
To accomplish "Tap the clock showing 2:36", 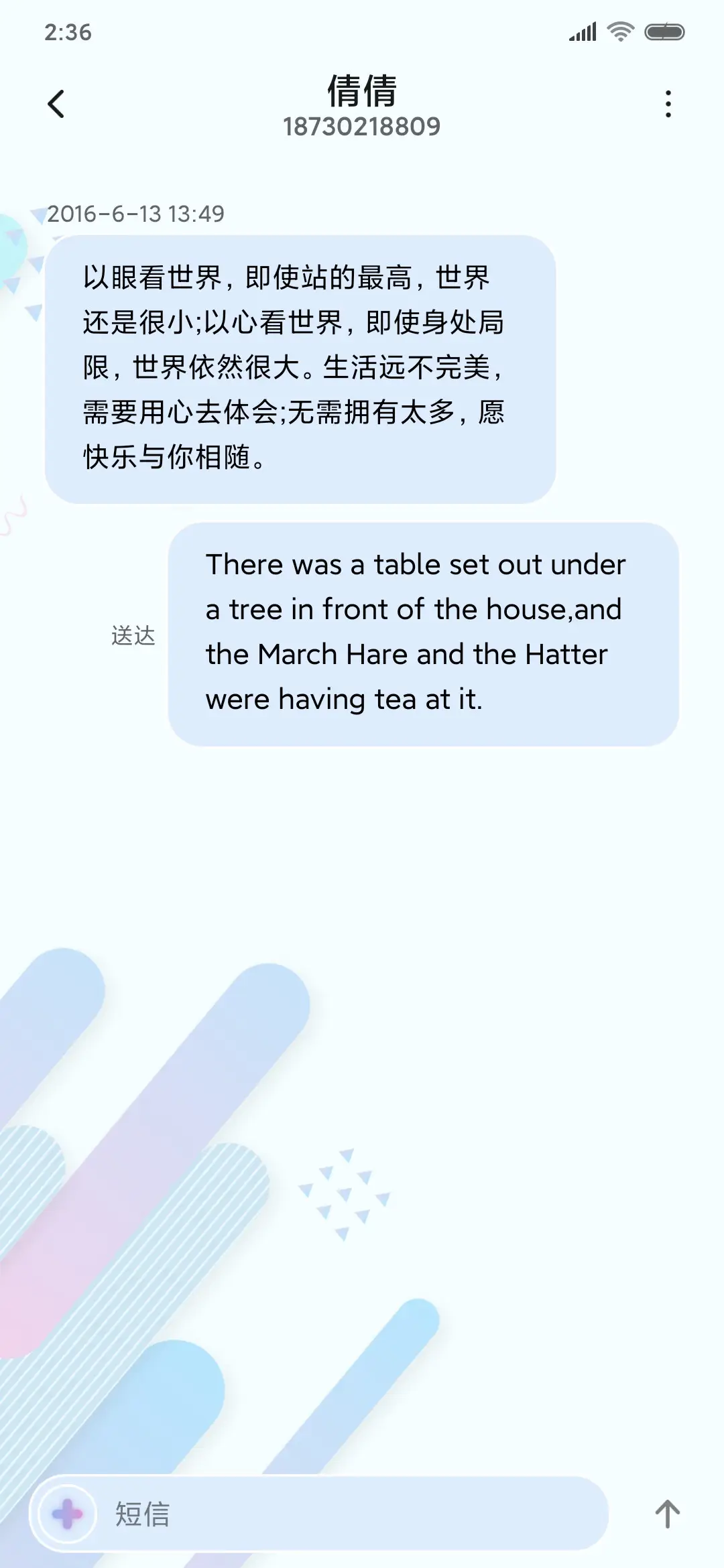I will 69,31.
